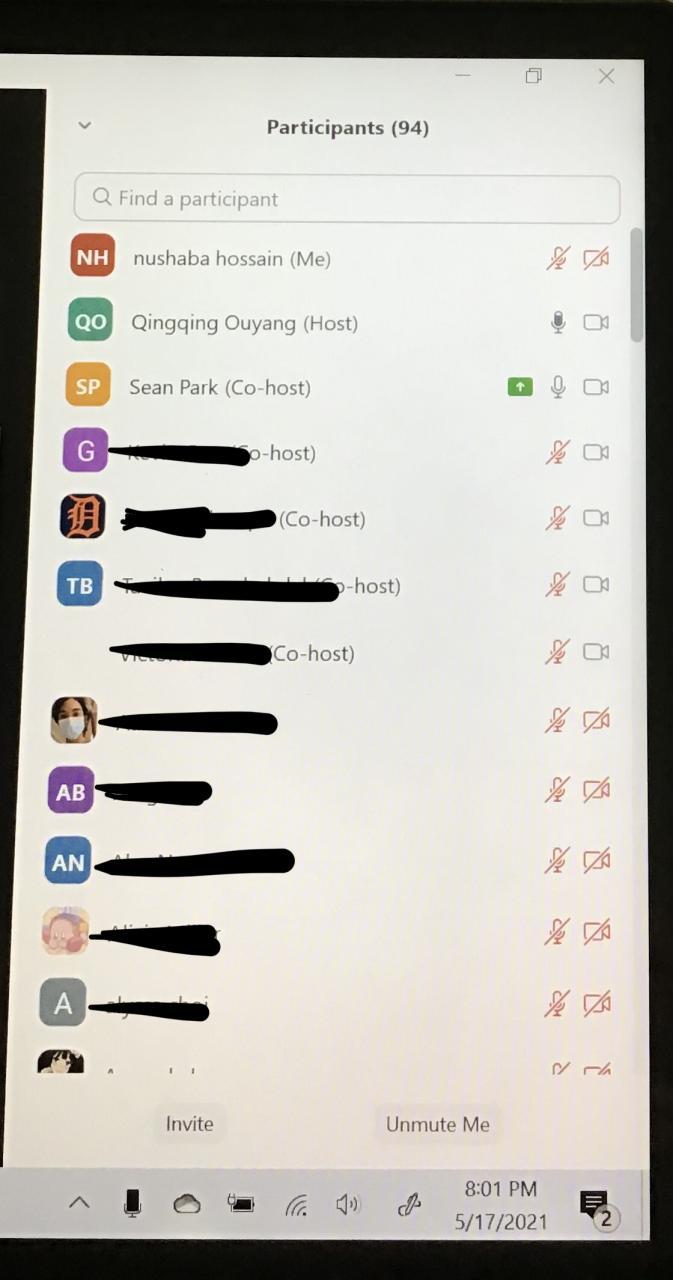Select nushaba hossain (Me) row
This screenshot has height=1280, width=673.
point(231,259)
